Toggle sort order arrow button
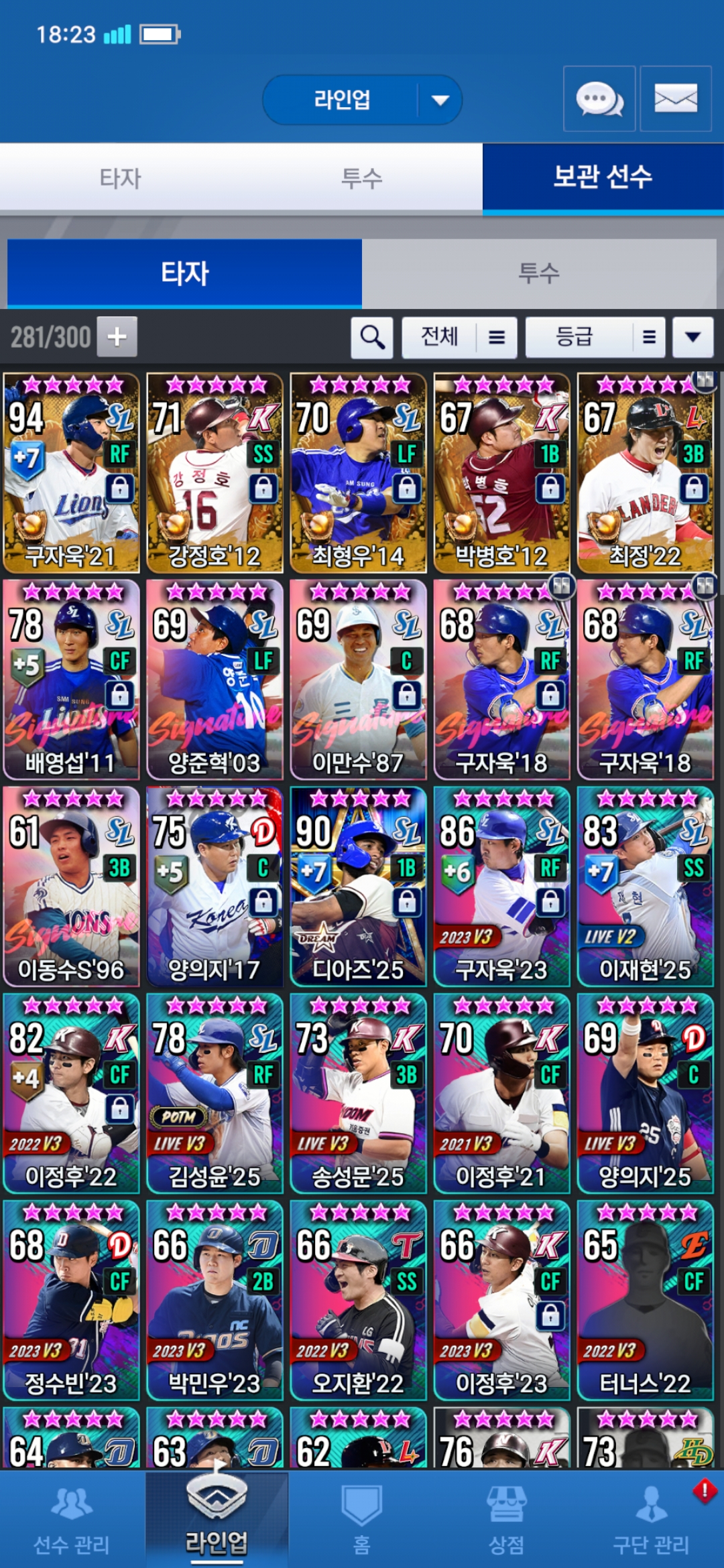This screenshot has width=724, height=1568. tap(692, 336)
